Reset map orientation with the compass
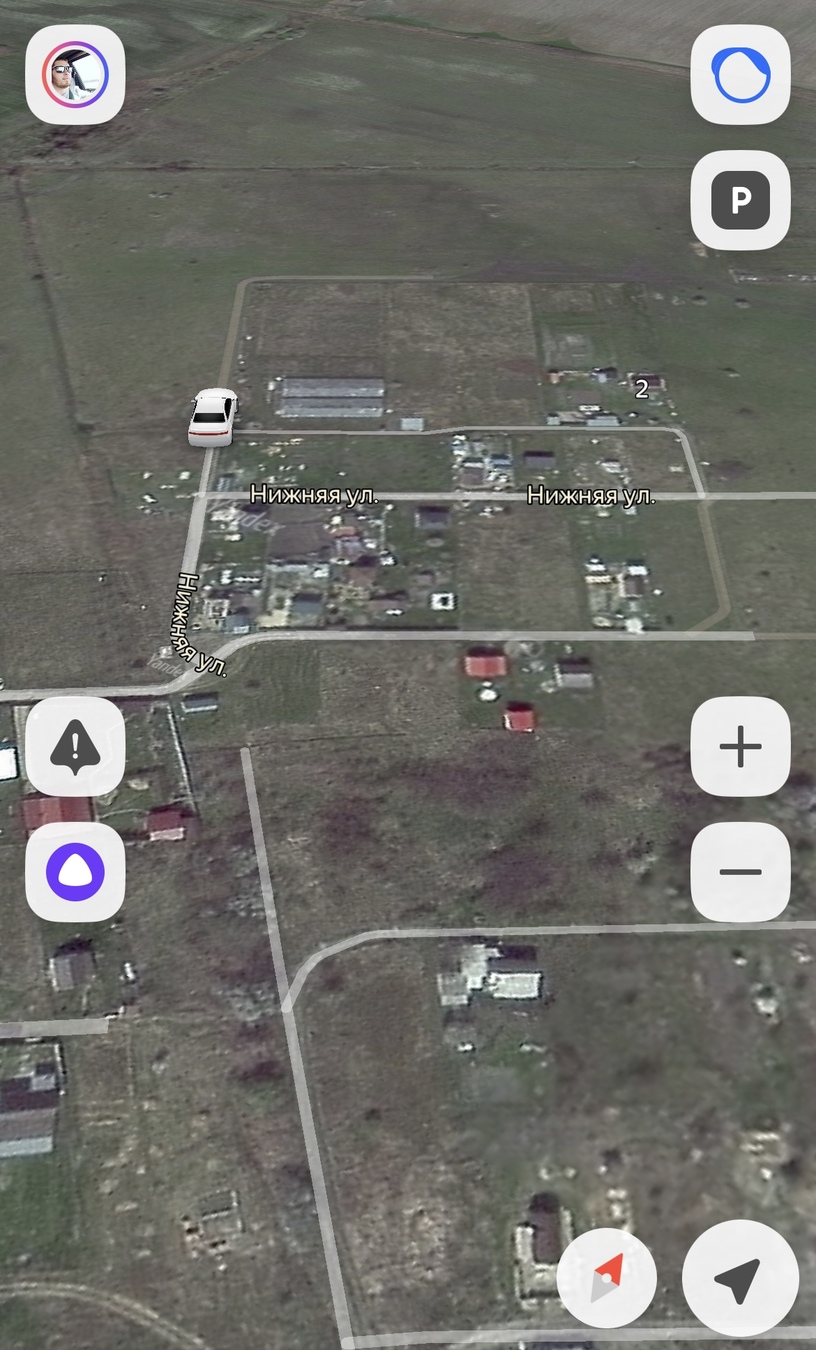The width and height of the screenshot is (816, 1350). 607,1278
